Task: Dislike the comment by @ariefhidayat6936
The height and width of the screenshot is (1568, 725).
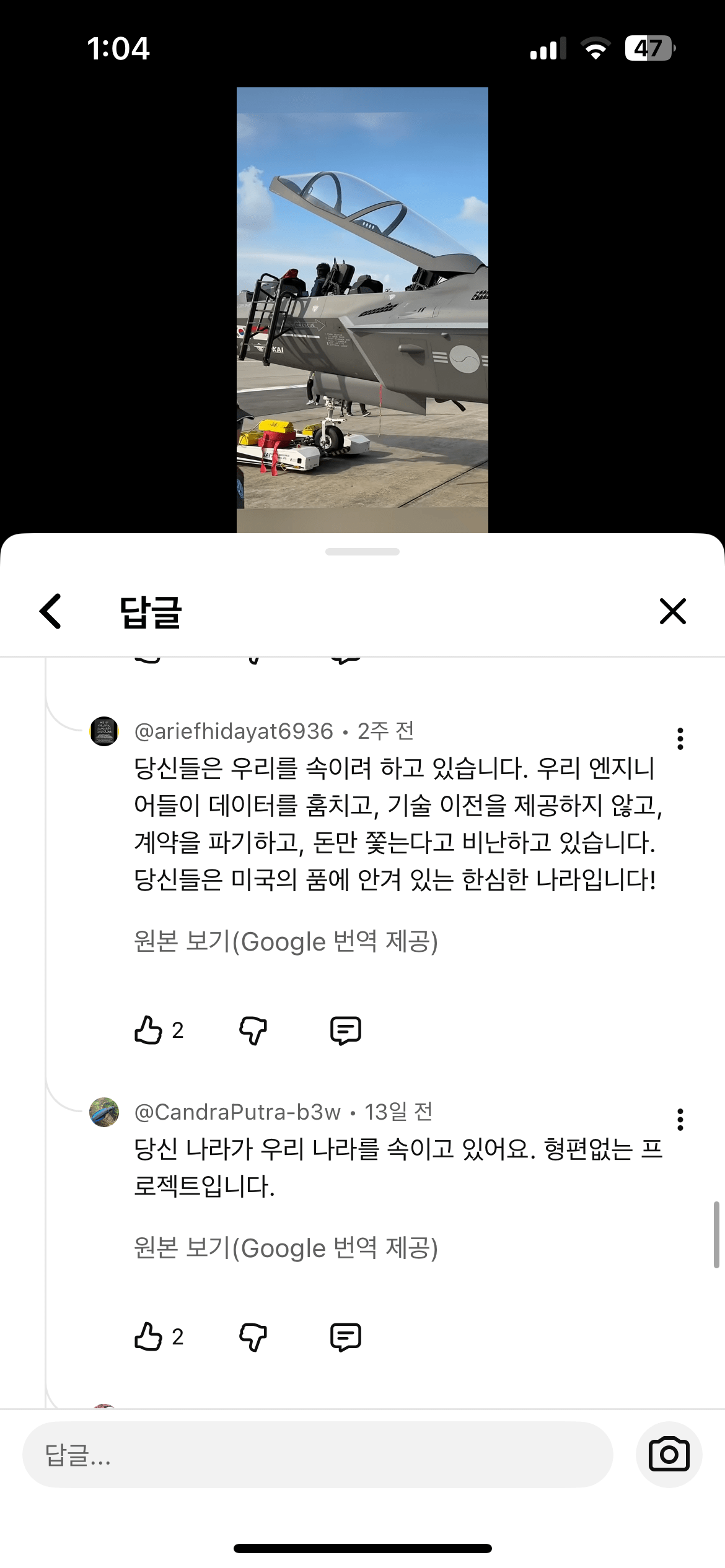Action: pos(252,1029)
